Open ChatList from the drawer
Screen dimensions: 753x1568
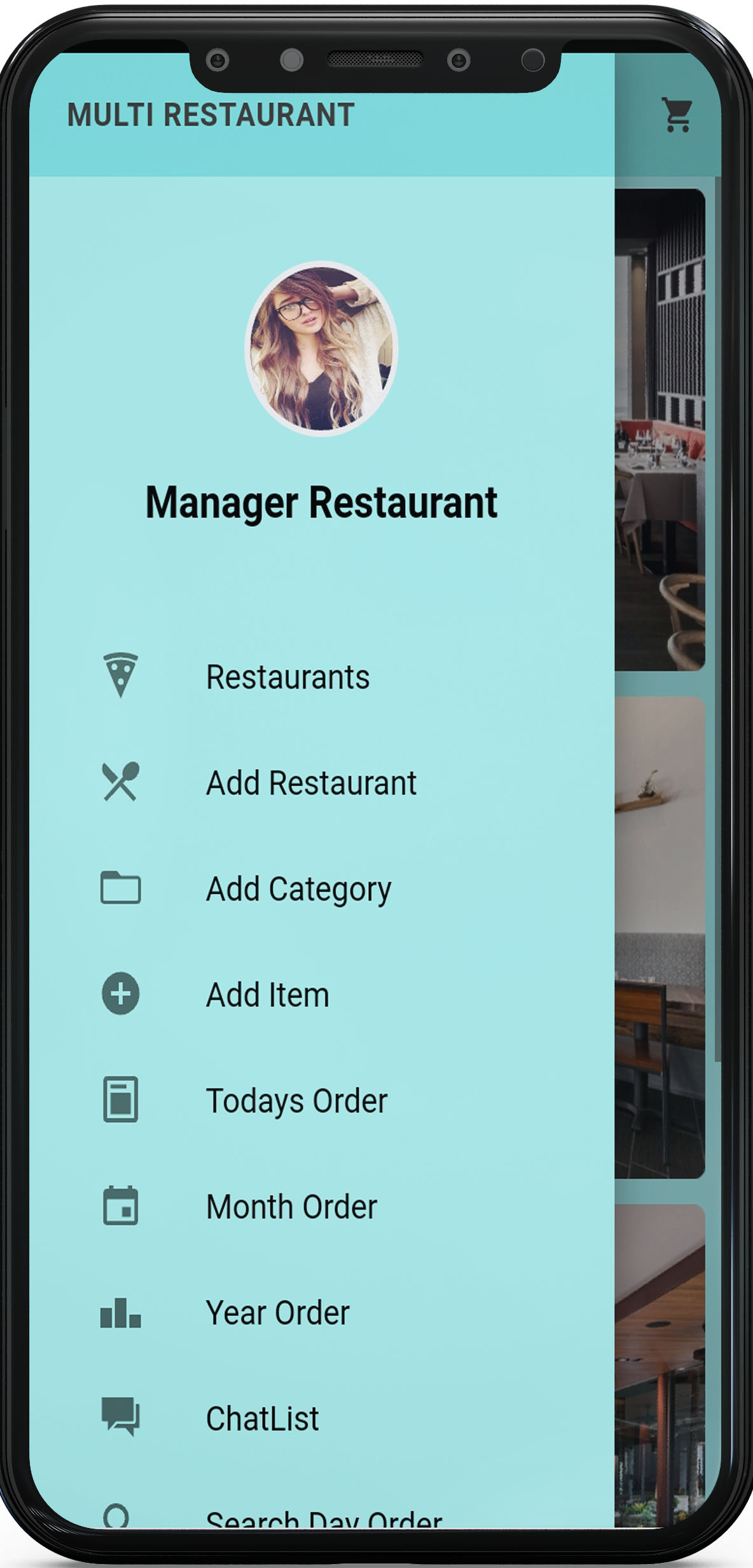coord(322,1418)
